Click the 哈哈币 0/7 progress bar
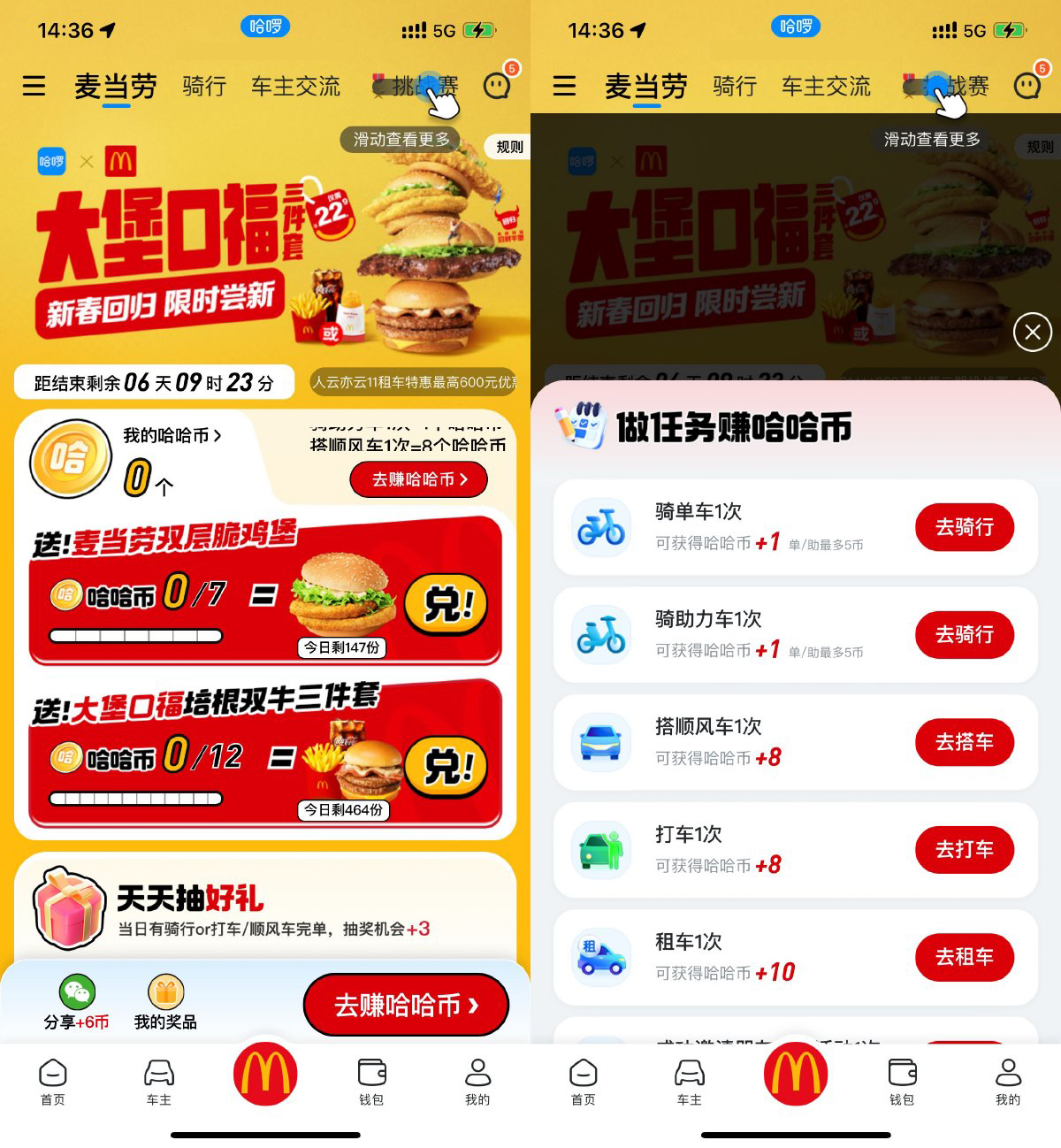This screenshot has height=1148, width=1061. pos(137,635)
